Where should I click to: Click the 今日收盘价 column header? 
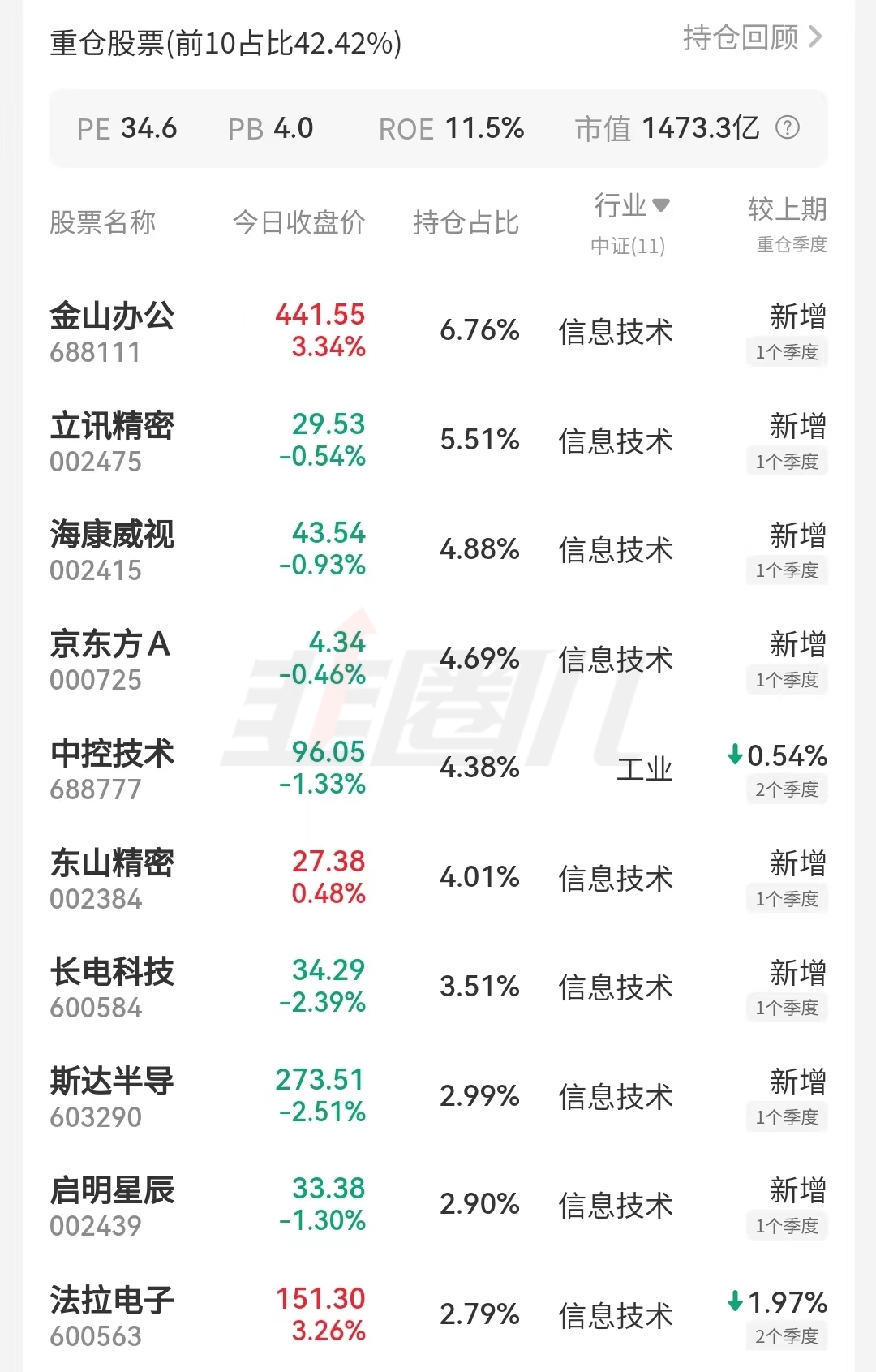point(299,224)
